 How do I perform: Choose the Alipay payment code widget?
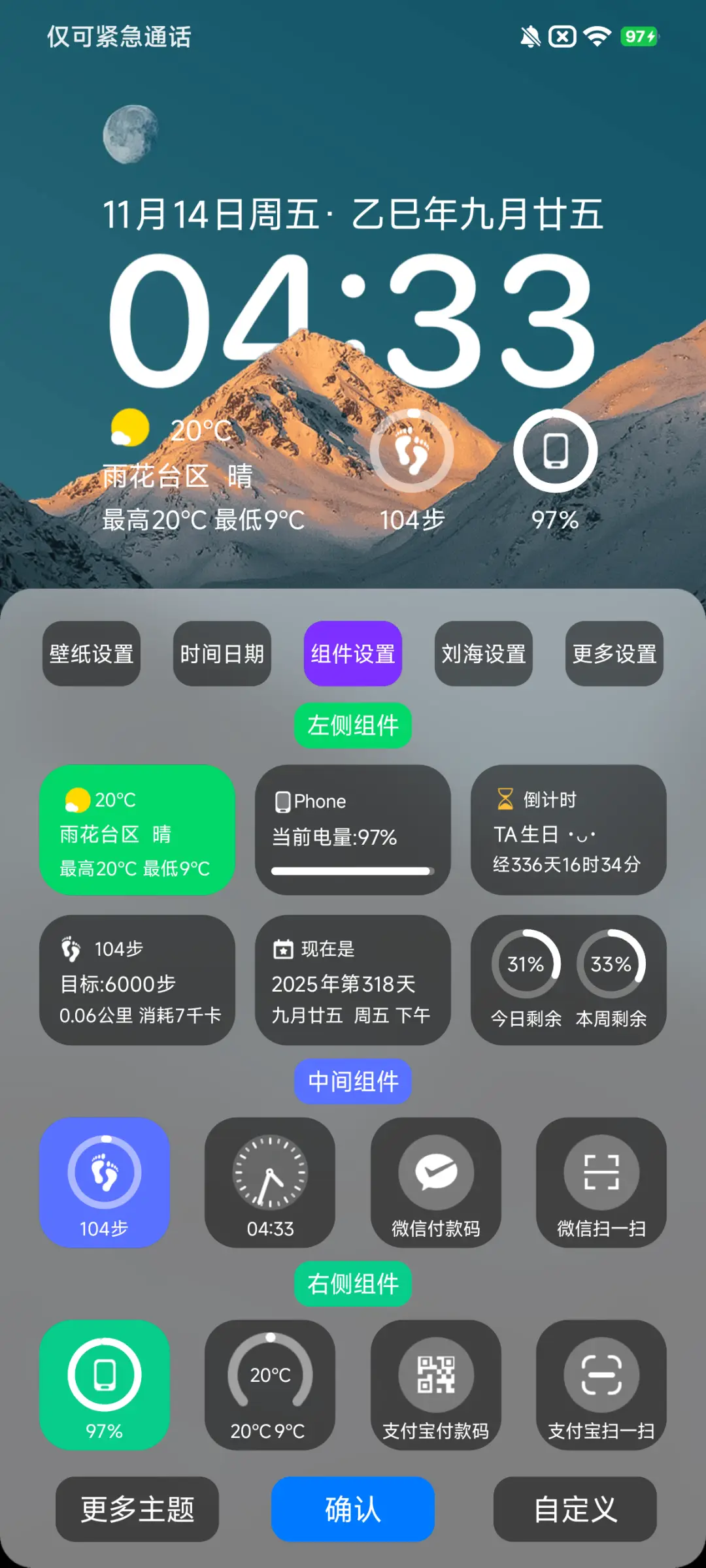pos(436,1385)
